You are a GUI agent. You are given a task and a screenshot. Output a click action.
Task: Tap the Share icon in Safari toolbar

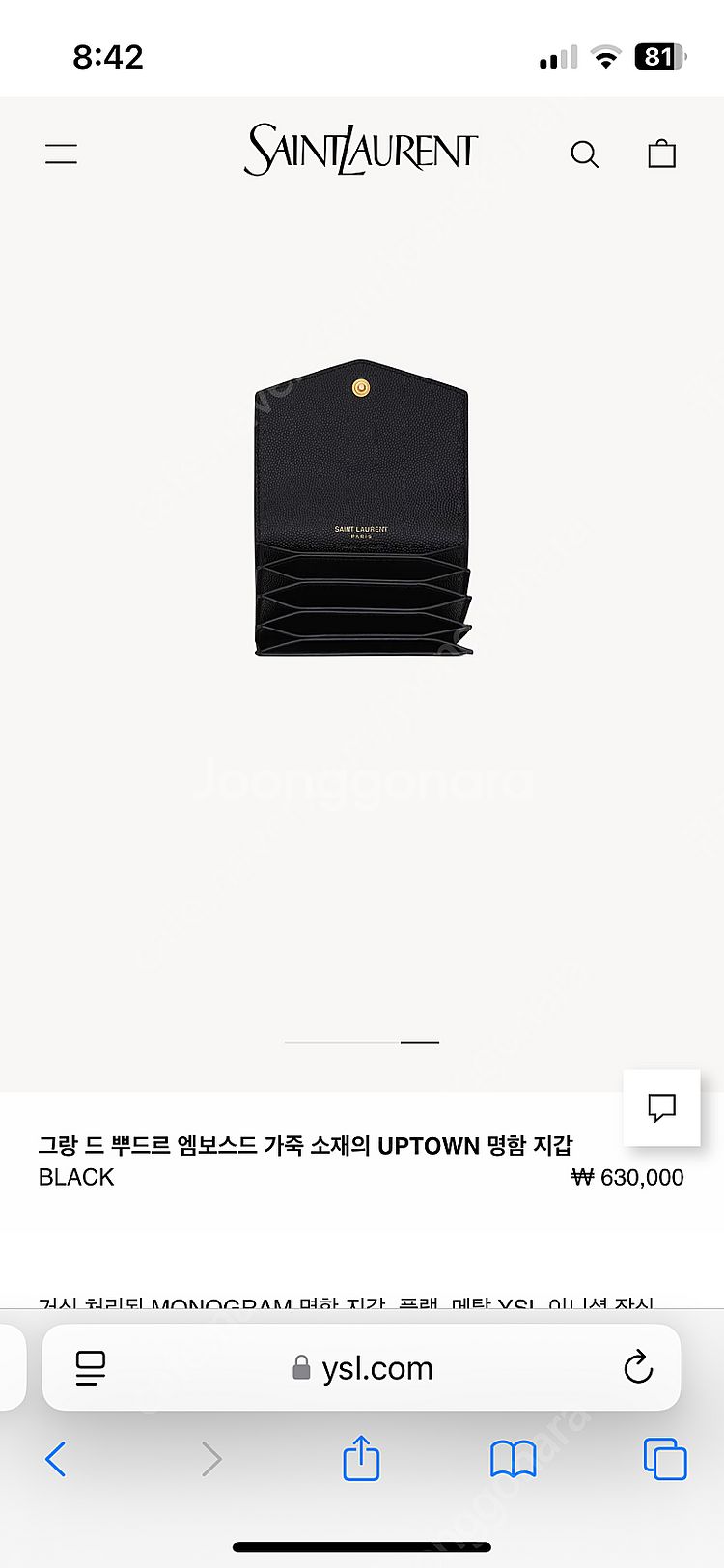[360, 1460]
